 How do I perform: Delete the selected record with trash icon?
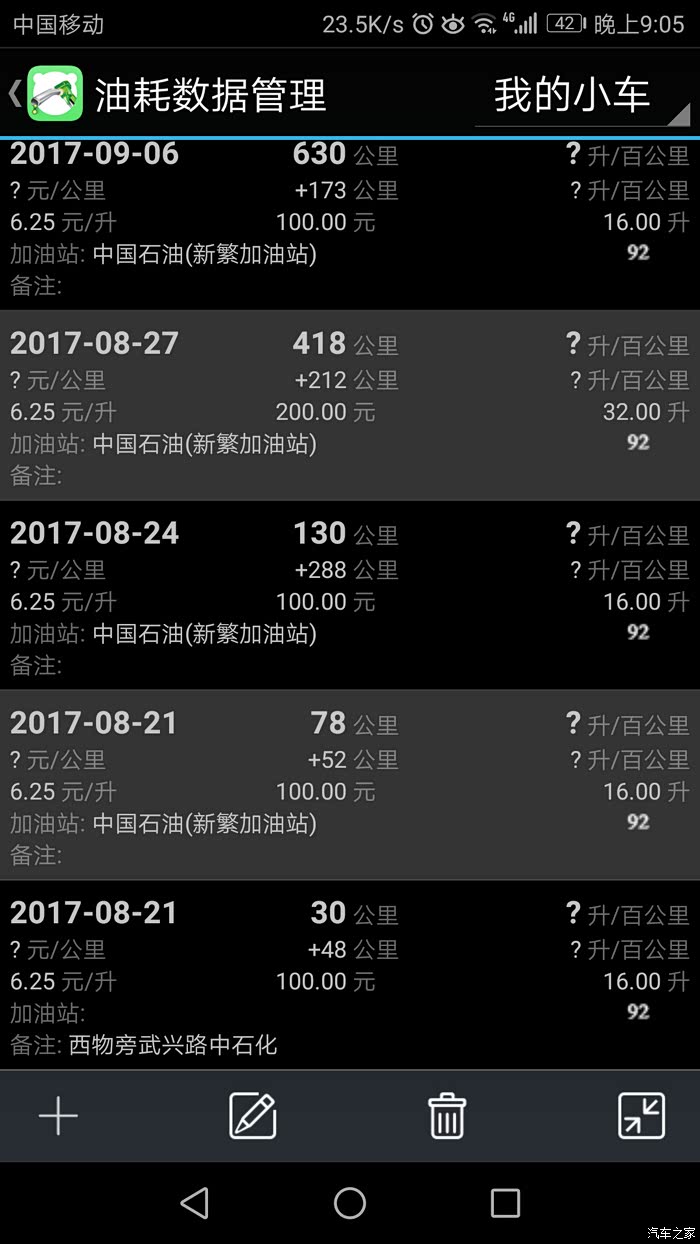[446, 1116]
